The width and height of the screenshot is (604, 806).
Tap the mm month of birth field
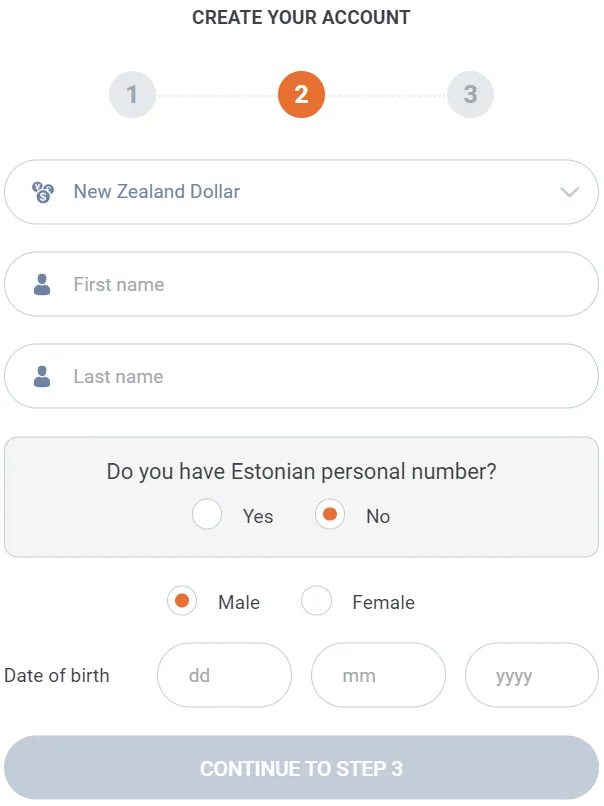click(x=378, y=675)
